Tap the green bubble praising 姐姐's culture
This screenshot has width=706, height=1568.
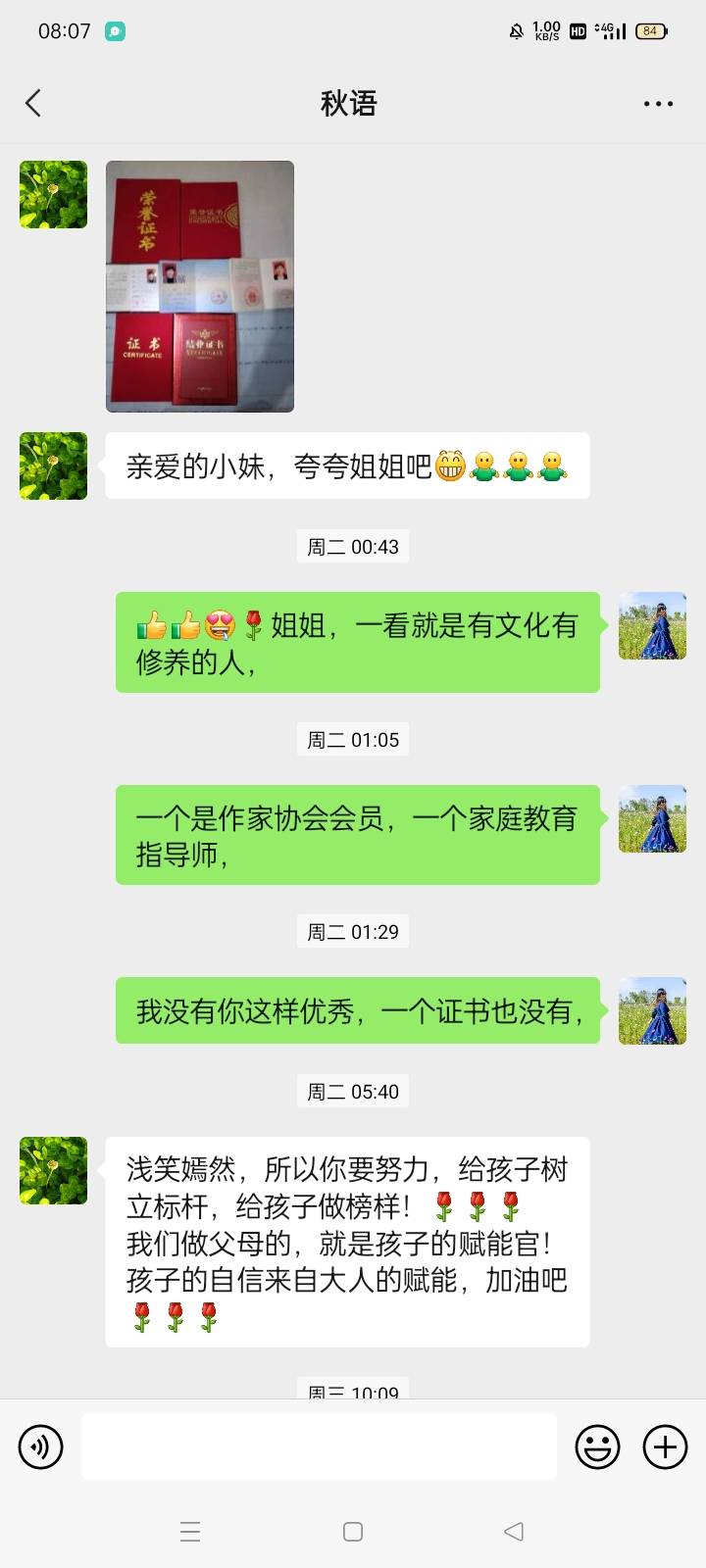(x=356, y=642)
